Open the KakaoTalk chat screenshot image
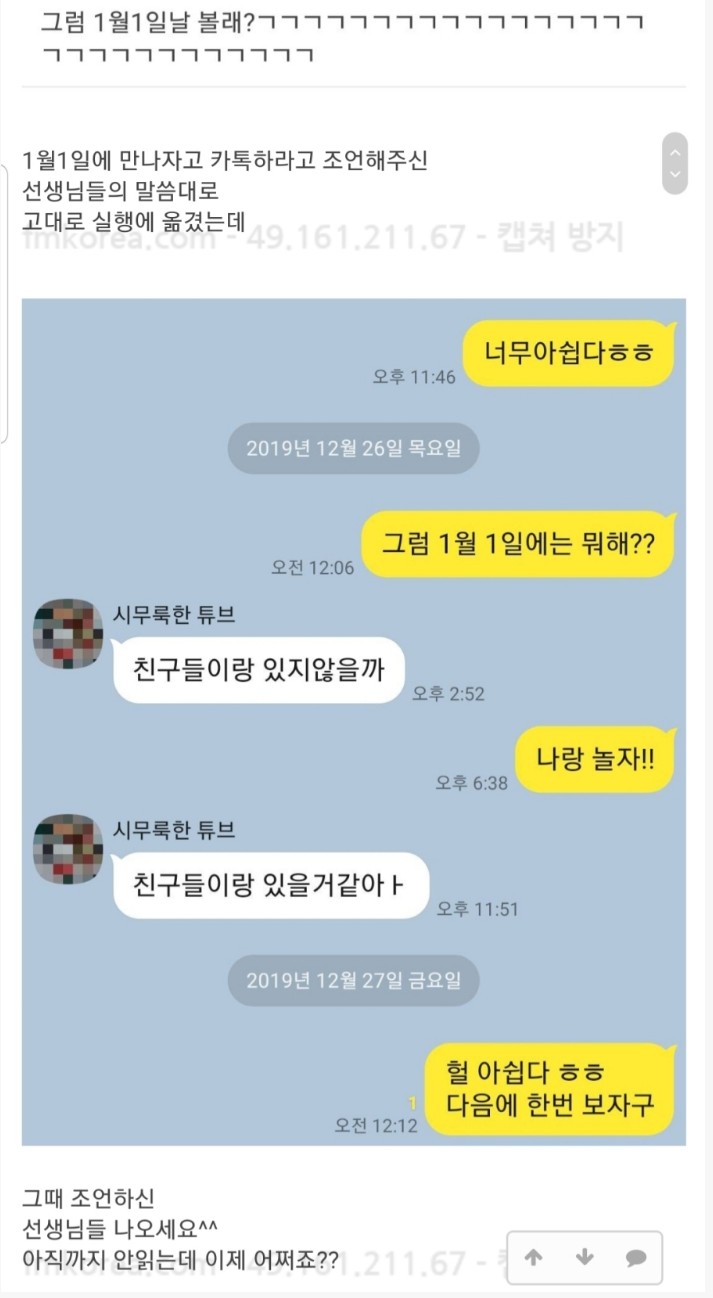 pos(353,720)
